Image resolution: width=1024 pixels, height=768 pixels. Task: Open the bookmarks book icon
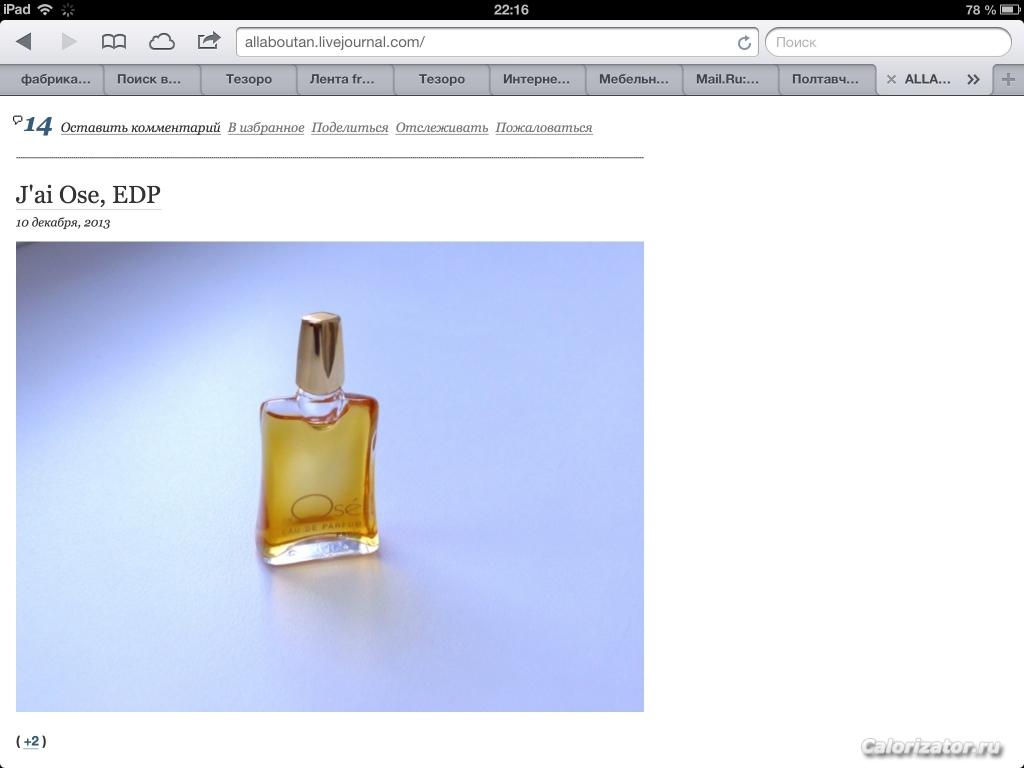pyautogui.click(x=114, y=41)
